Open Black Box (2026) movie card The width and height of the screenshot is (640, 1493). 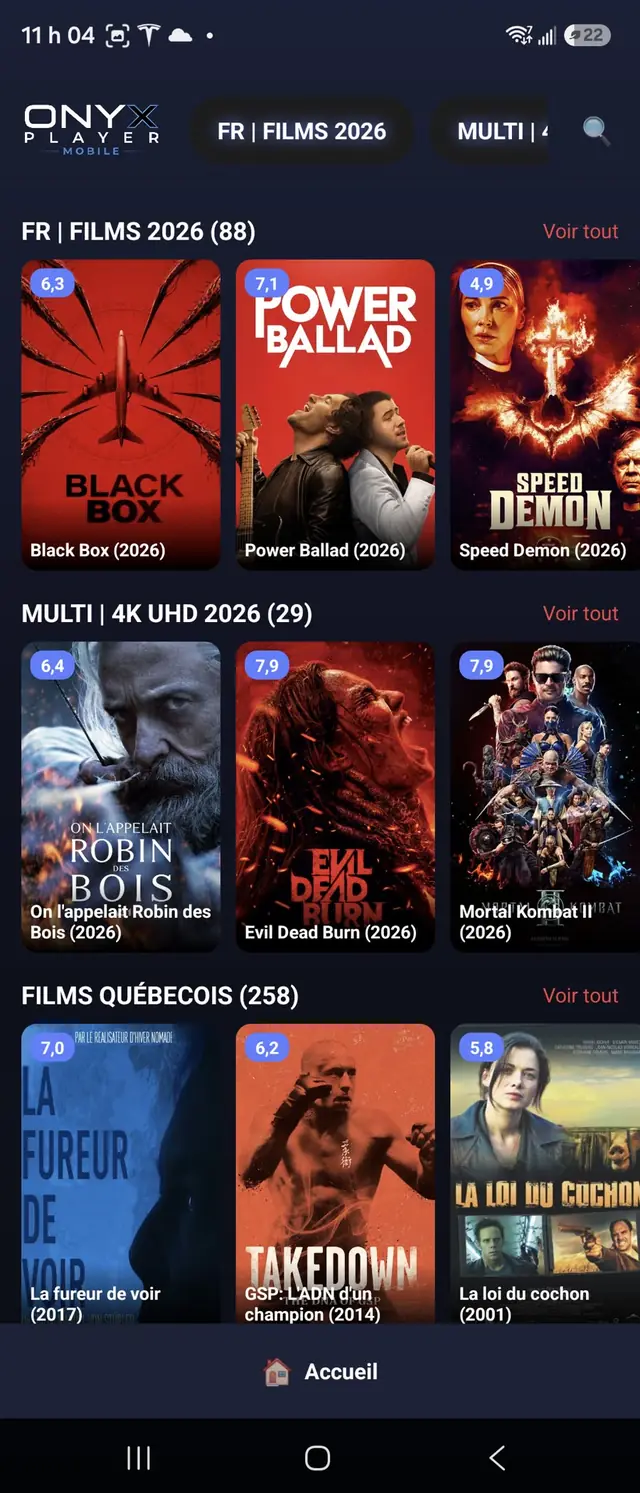click(121, 415)
